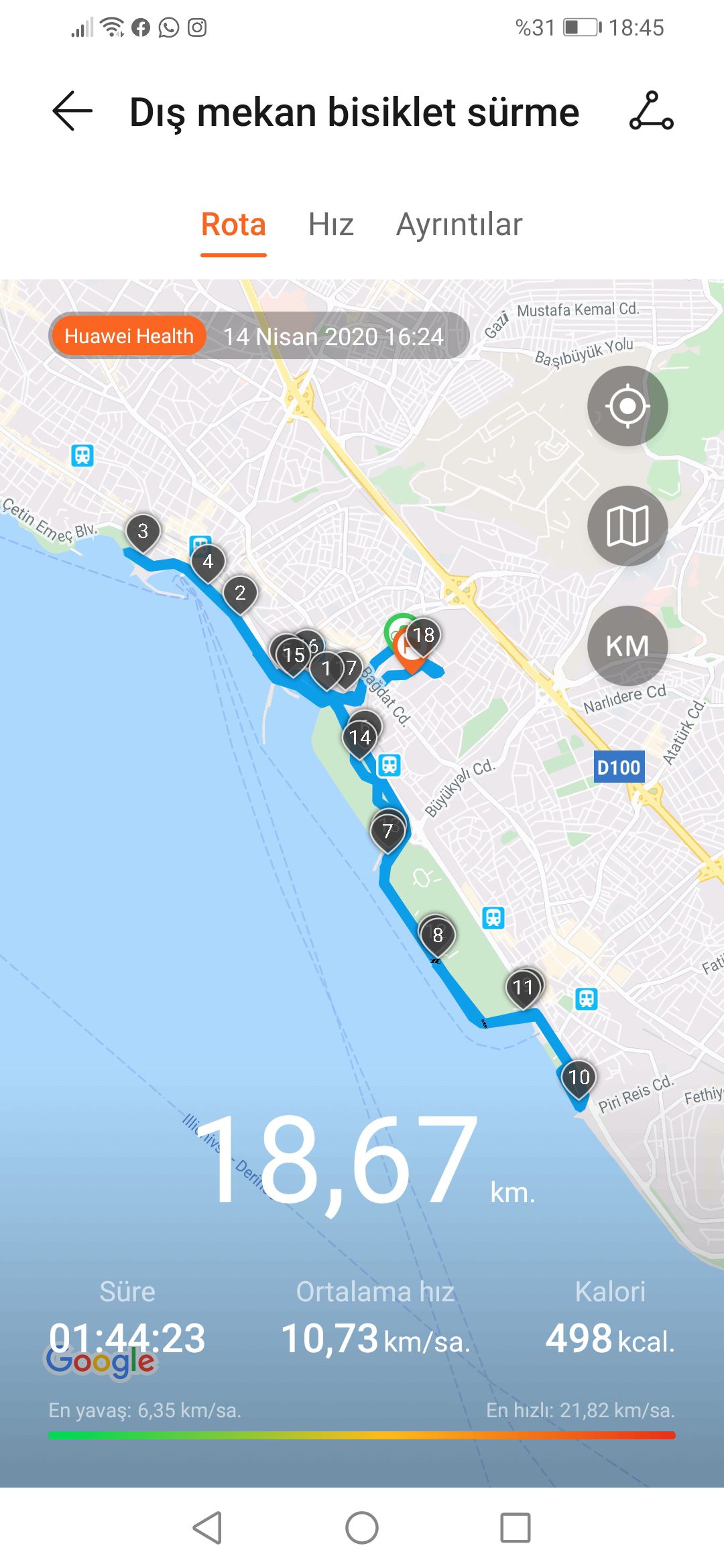Toggle the KM markers button
This screenshot has width=724, height=1568.
[x=627, y=646]
